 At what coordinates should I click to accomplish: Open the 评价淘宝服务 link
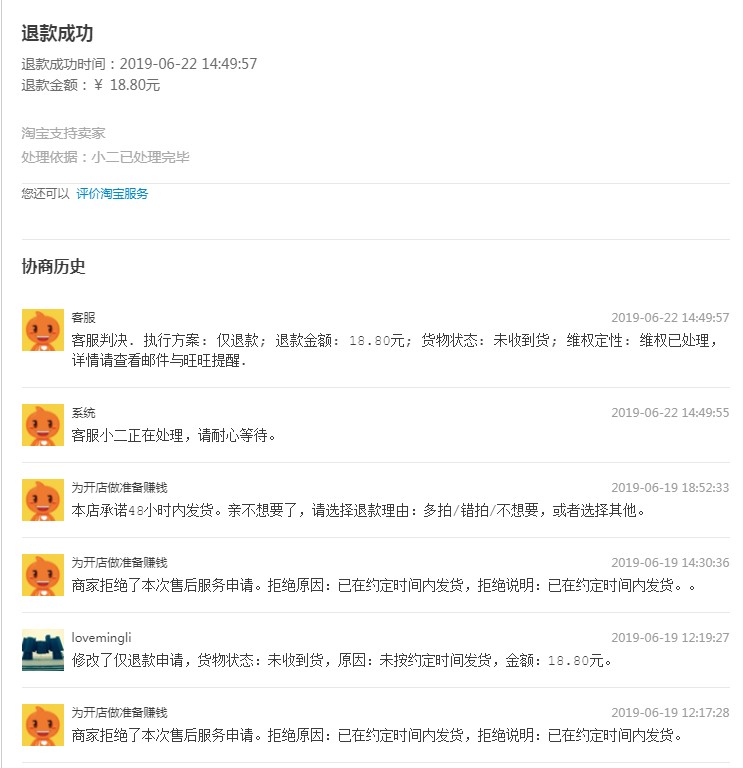point(112,194)
